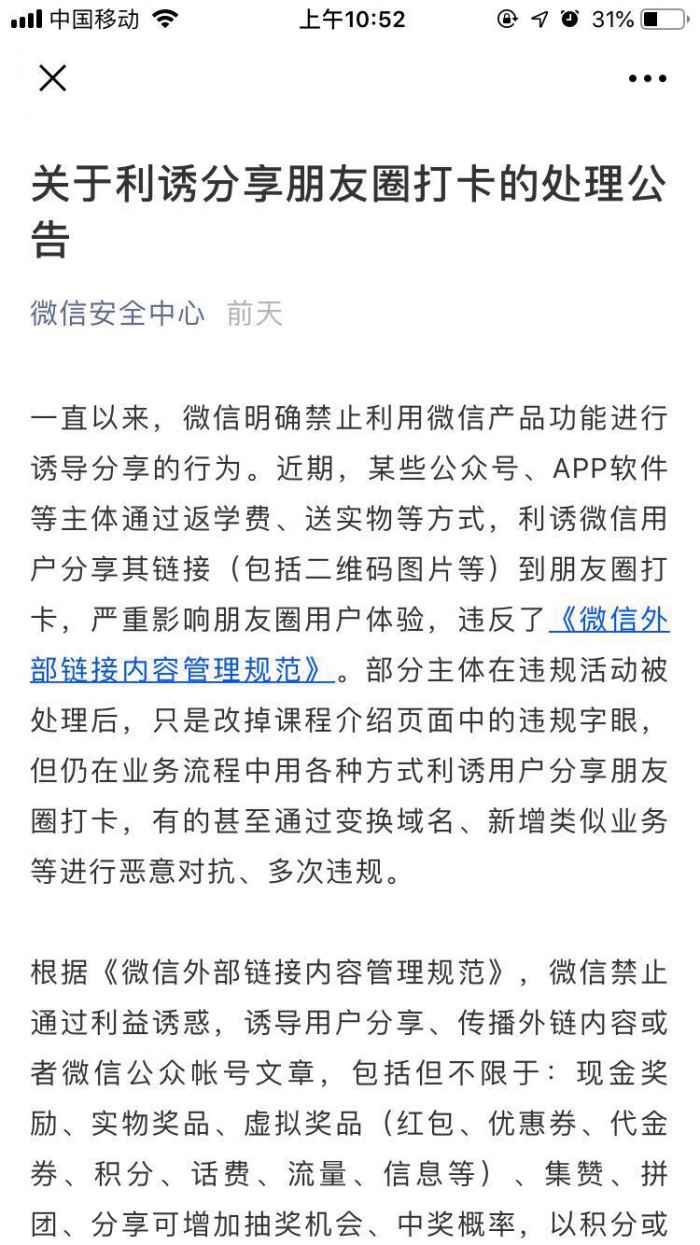This screenshot has height=1245, width=700.
Task: Open the three-dot more options menu
Action: 647,79
